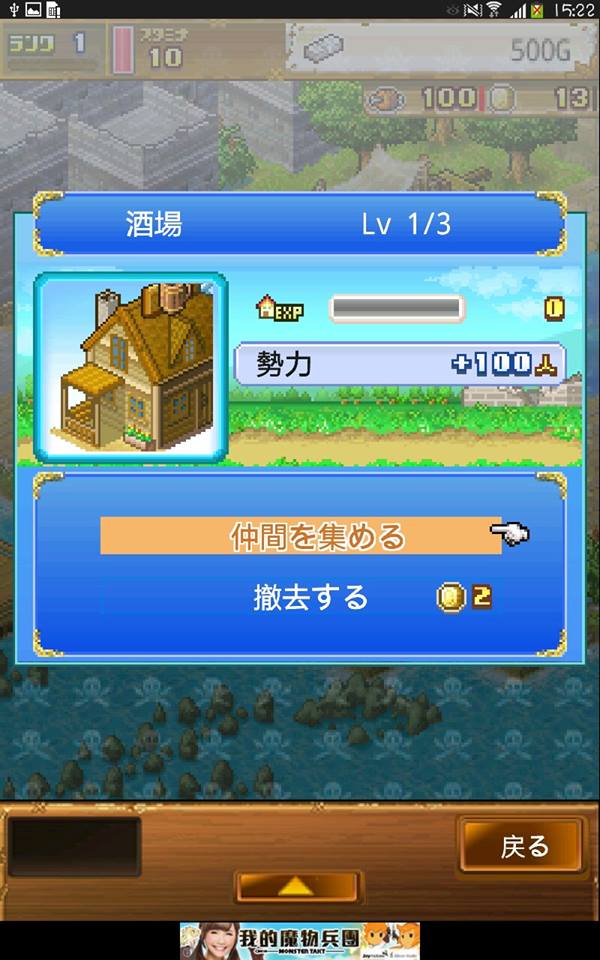
Task: Expand the bottom panel with the up arrow
Action: coord(298,885)
